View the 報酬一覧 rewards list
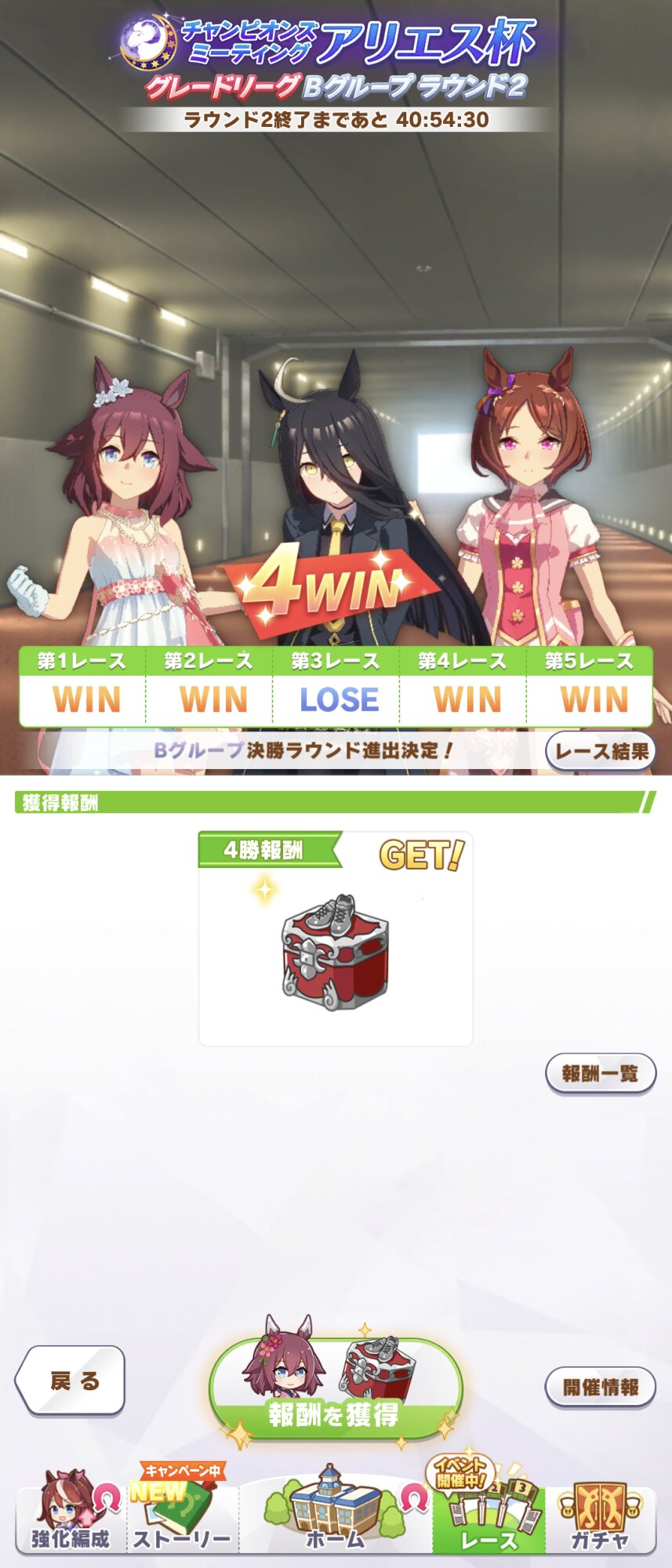 (600, 1073)
